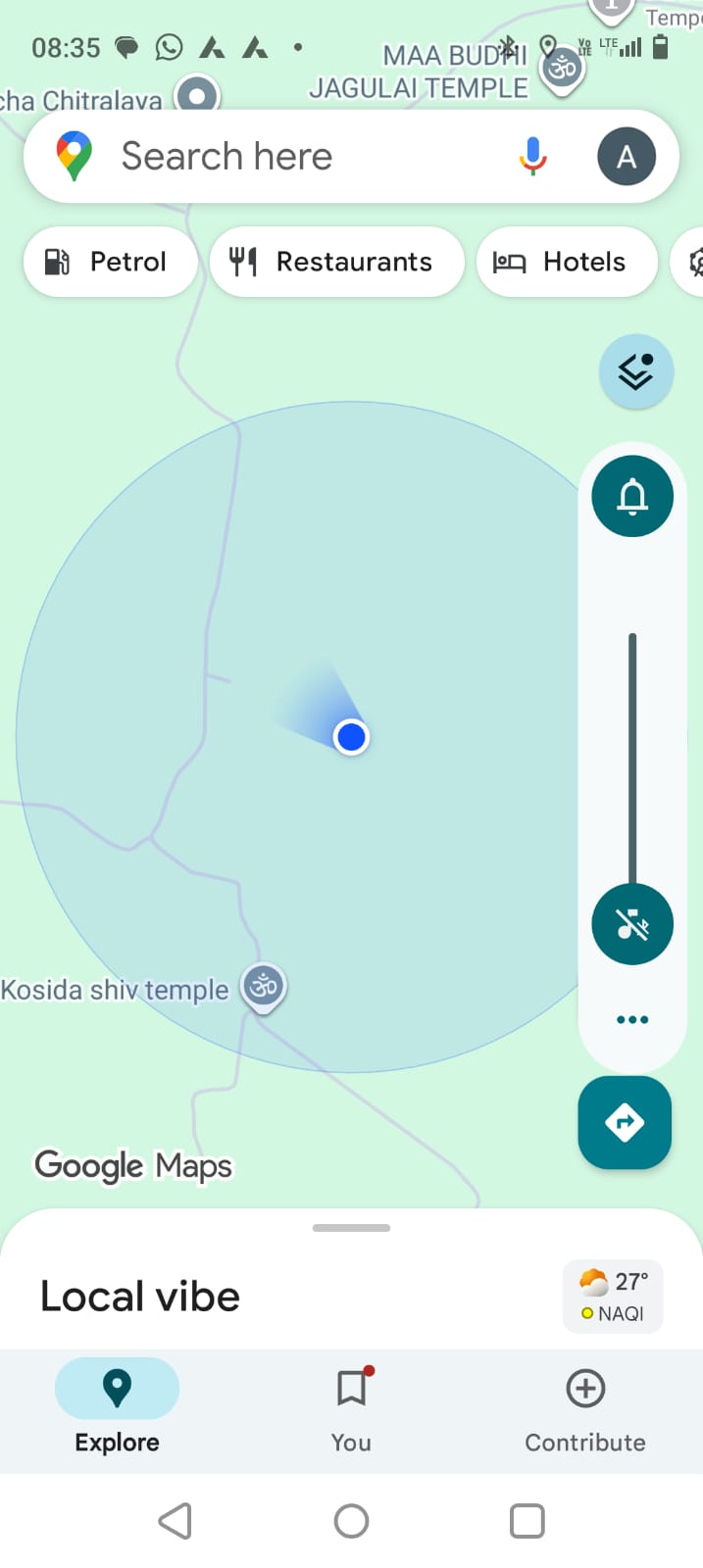703x1568 pixels.
Task: Go to the home screen
Action: 351,1521
